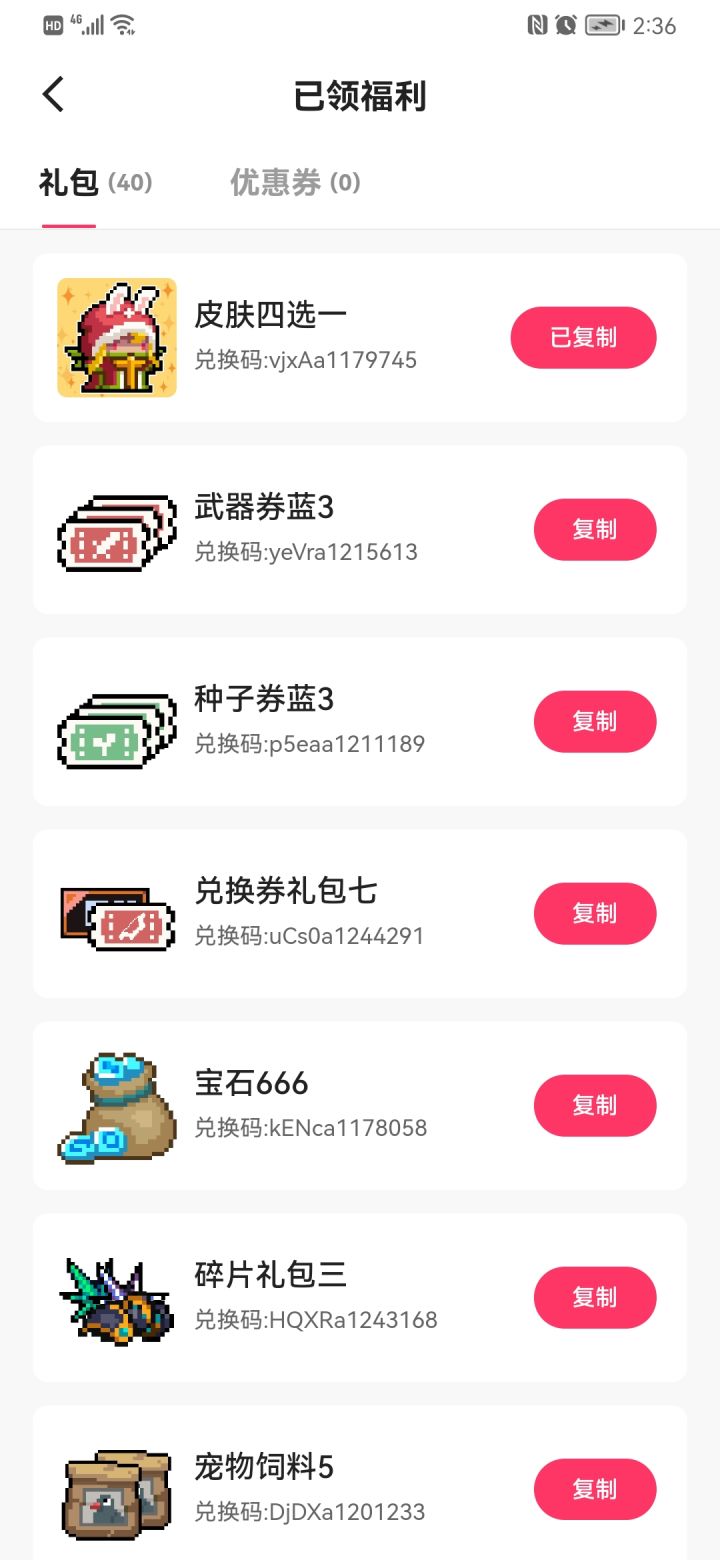Viewport: 720px width, 1560px height.
Task: Click the 宠物饲料5 pet feed icon
Action: click(x=116, y=1489)
